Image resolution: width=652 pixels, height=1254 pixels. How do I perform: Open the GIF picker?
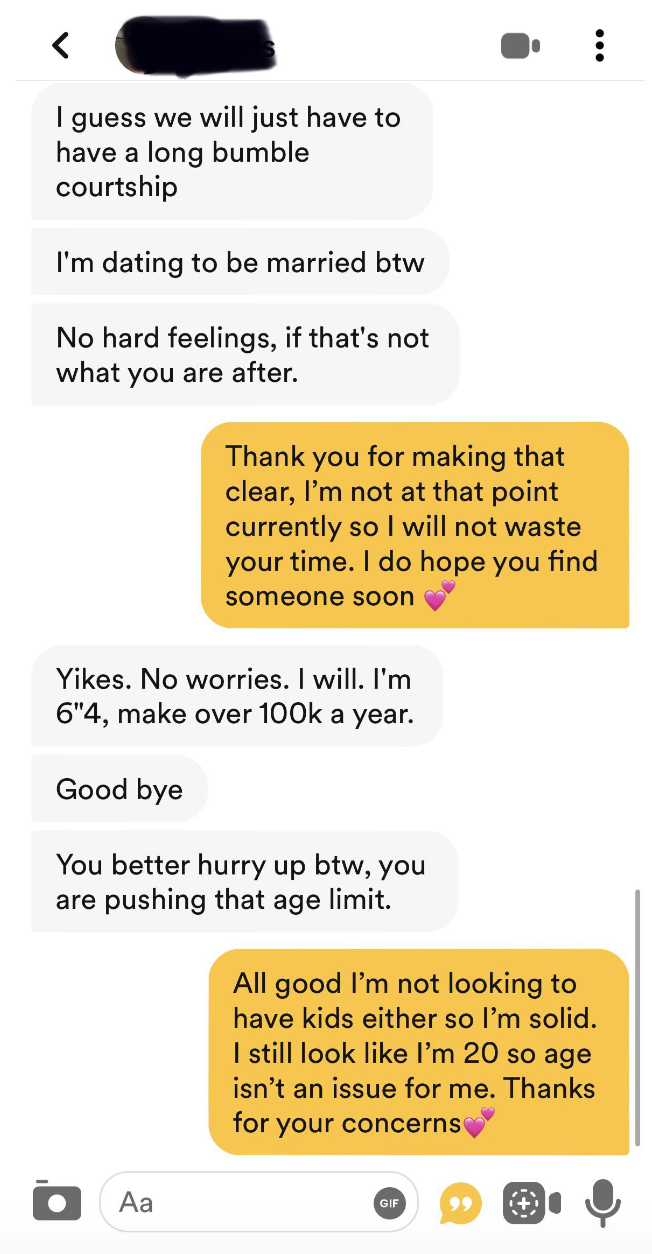tap(388, 1205)
